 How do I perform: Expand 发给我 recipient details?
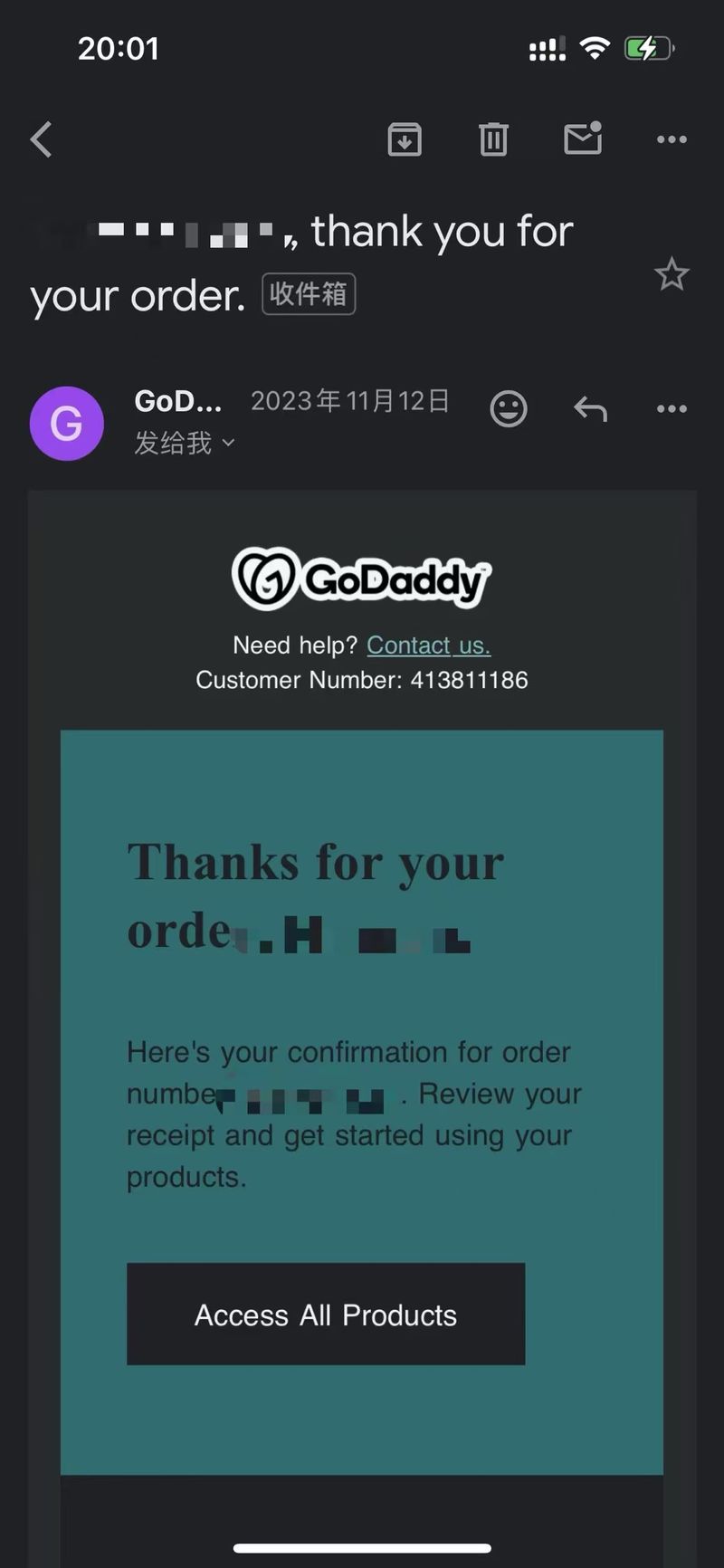pos(186,443)
